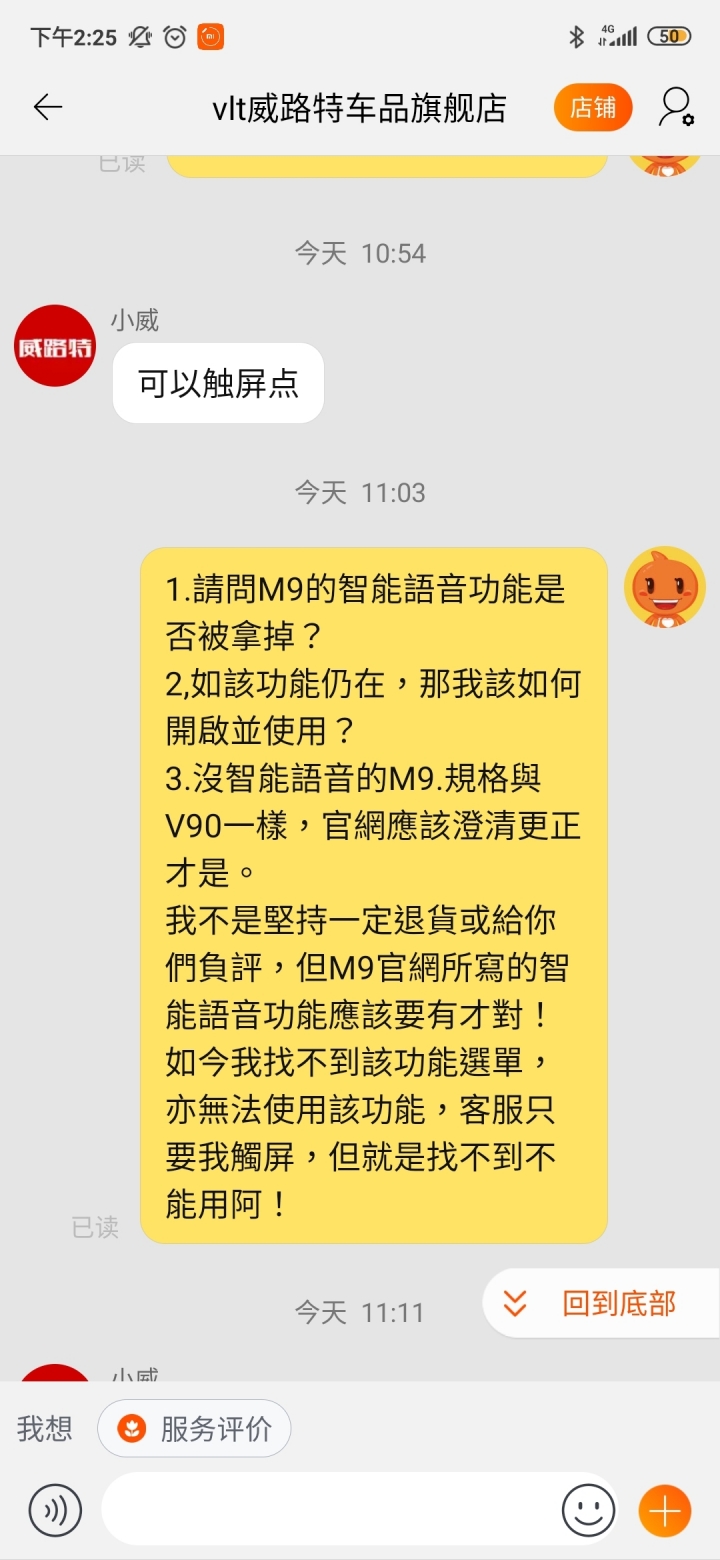Open the contact settings icon at top right

(x=675, y=107)
